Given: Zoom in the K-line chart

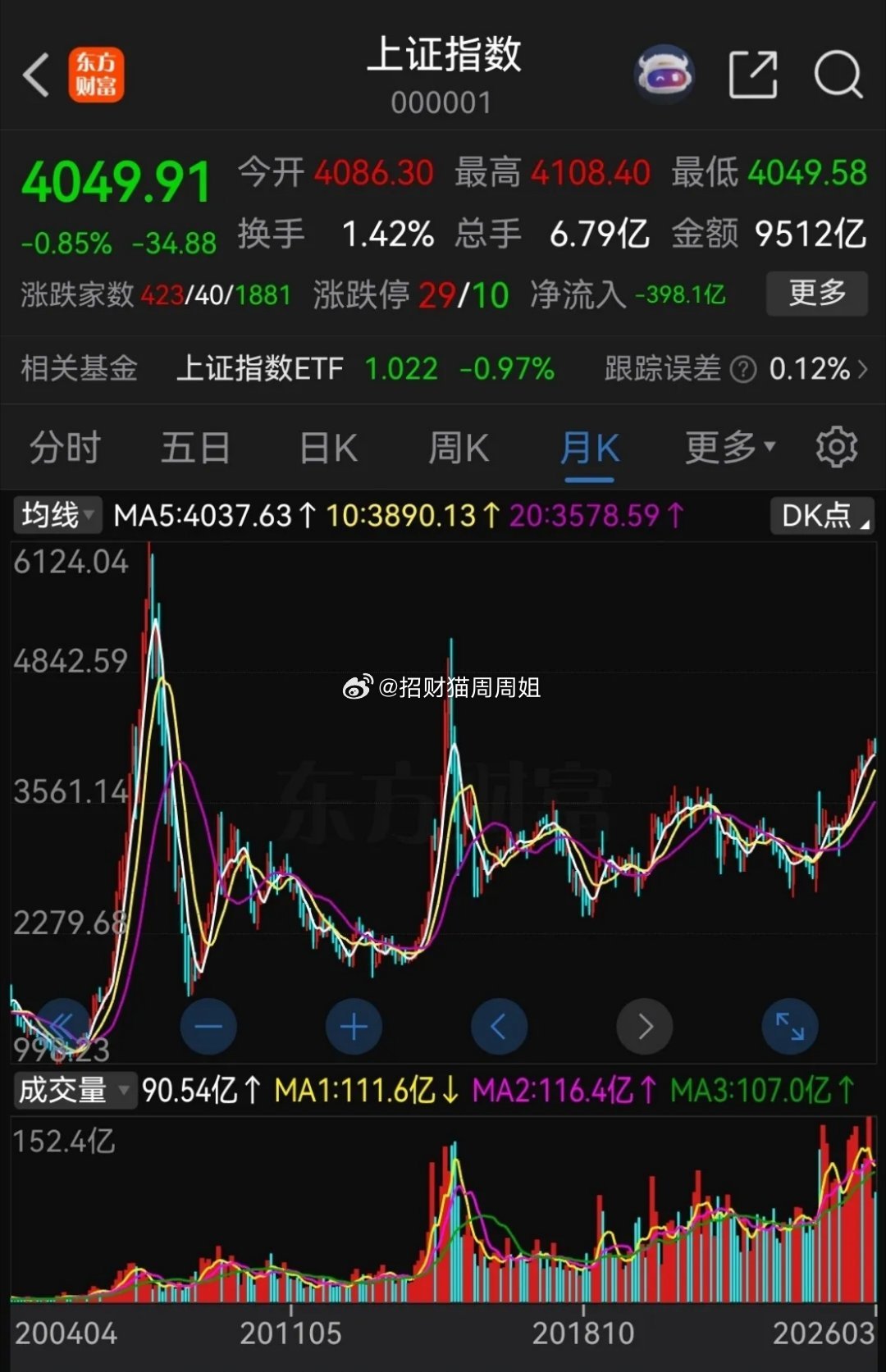Looking at the screenshot, I should pyautogui.click(x=354, y=1025).
